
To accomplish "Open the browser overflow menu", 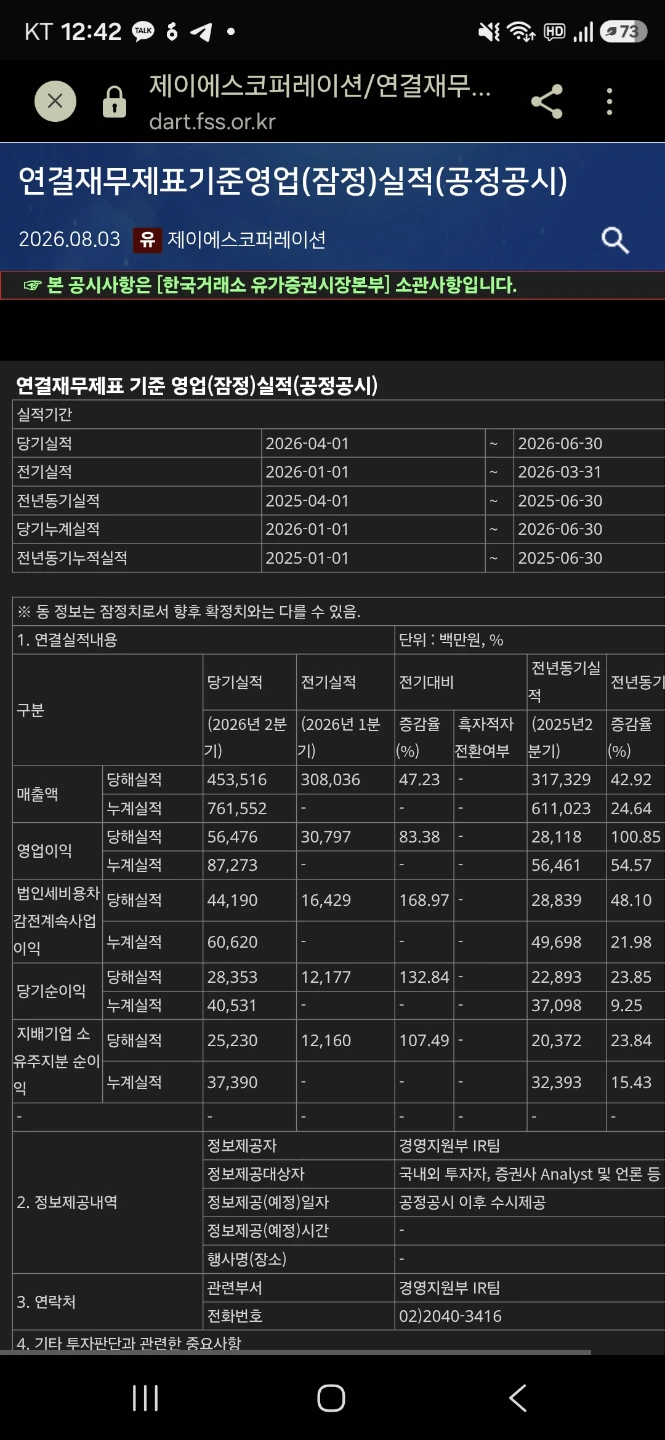I will tap(609, 101).
